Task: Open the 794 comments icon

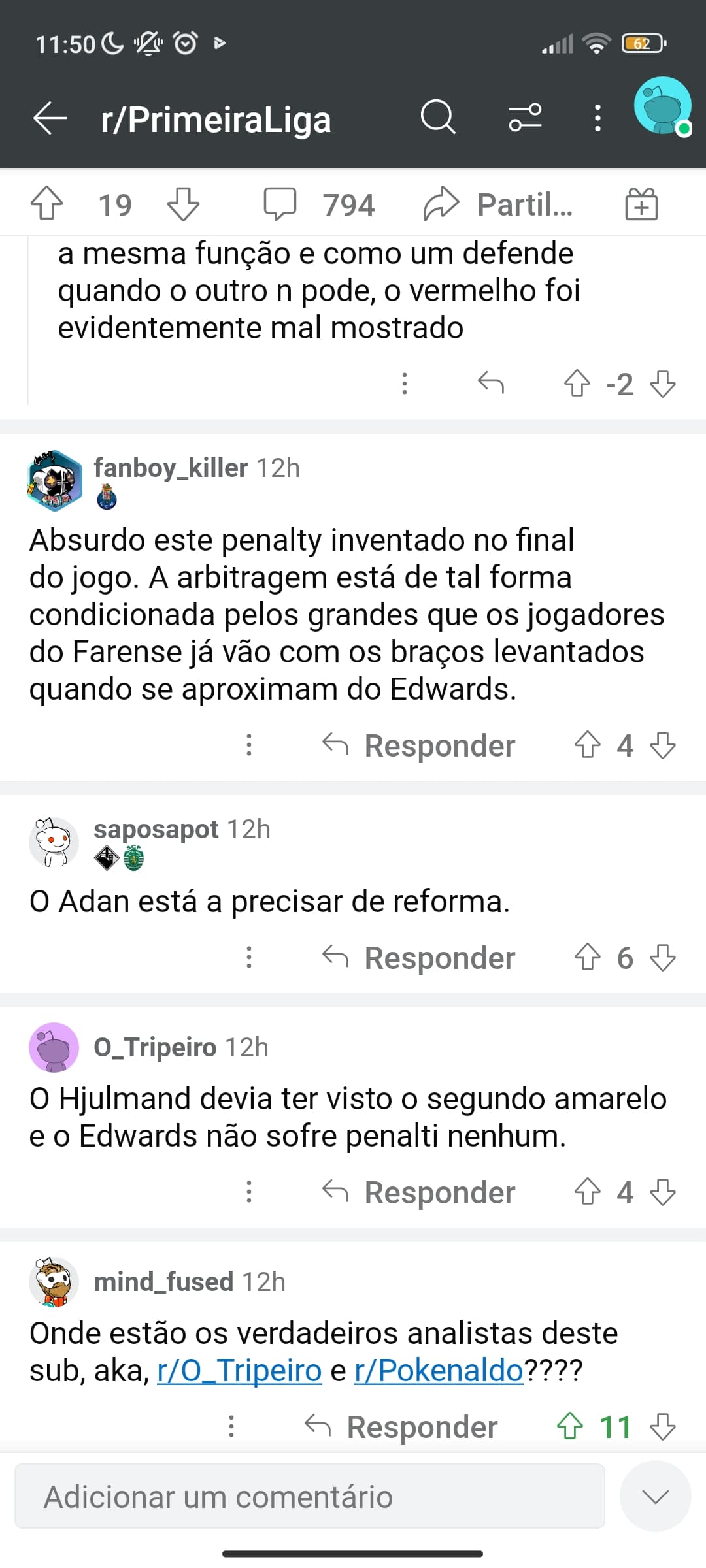Action: click(280, 204)
